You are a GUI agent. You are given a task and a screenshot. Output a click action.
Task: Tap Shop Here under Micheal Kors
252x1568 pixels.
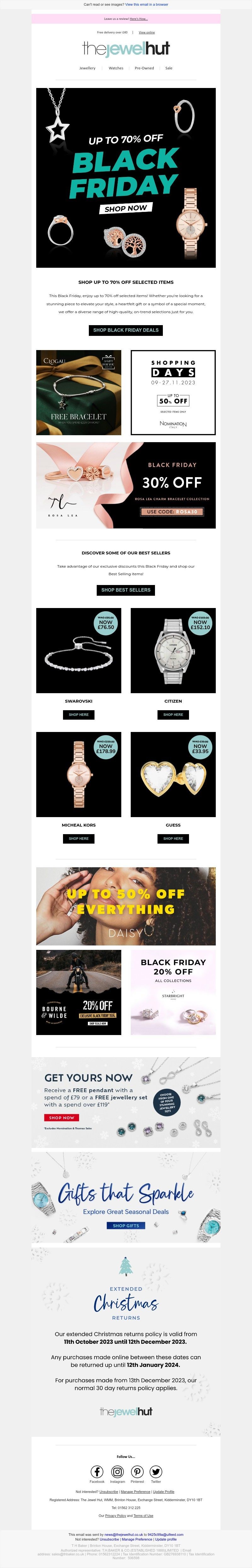tap(78, 838)
